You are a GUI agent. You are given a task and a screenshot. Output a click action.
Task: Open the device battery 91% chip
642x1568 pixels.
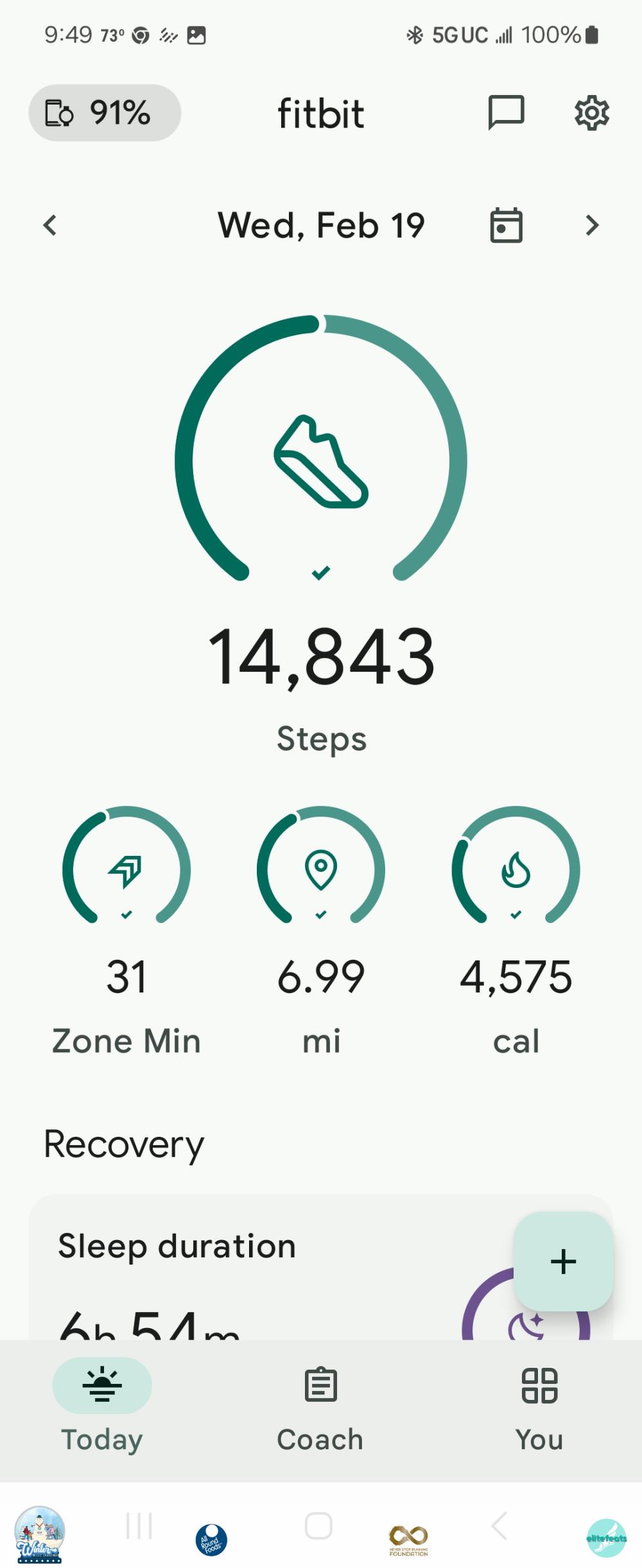pos(105,113)
